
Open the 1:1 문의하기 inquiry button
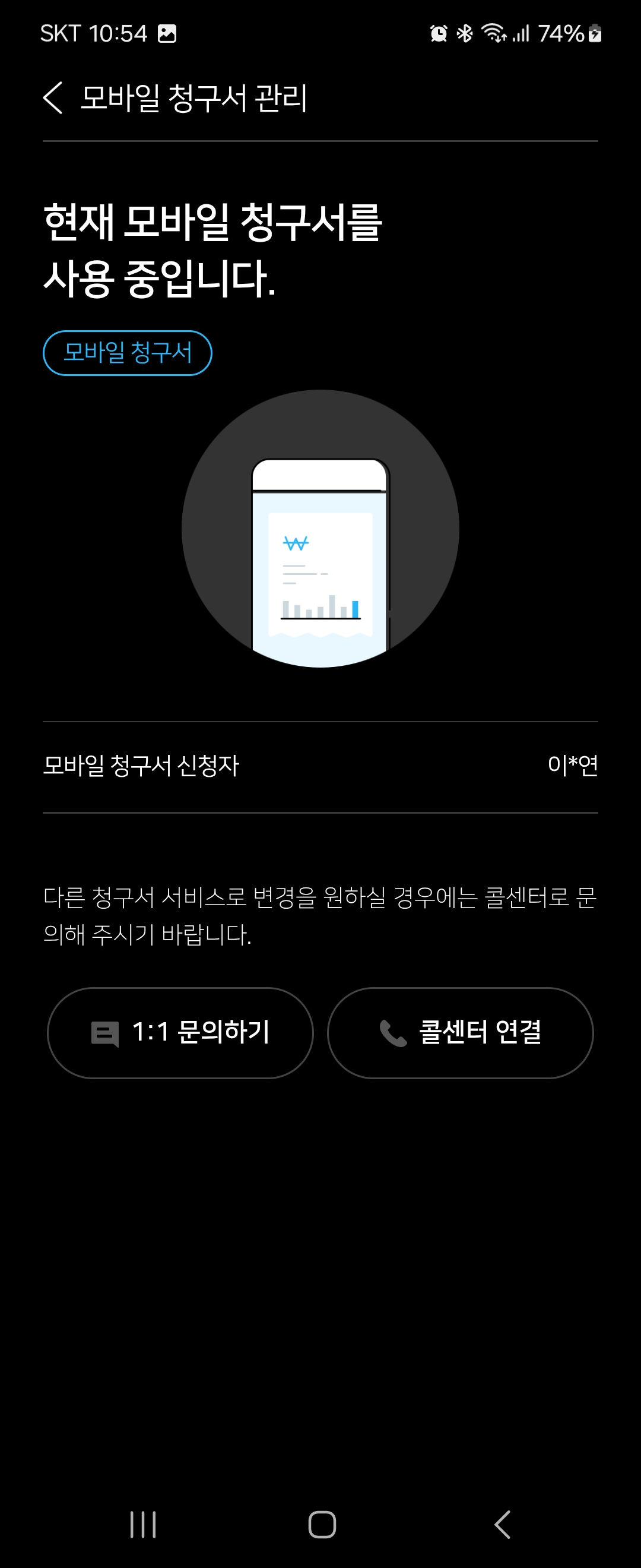click(x=180, y=1032)
